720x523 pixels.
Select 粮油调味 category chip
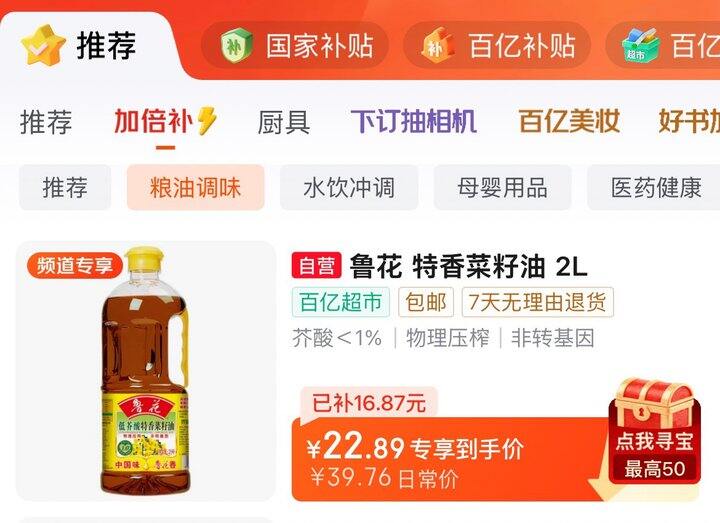click(x=195, y=187)
